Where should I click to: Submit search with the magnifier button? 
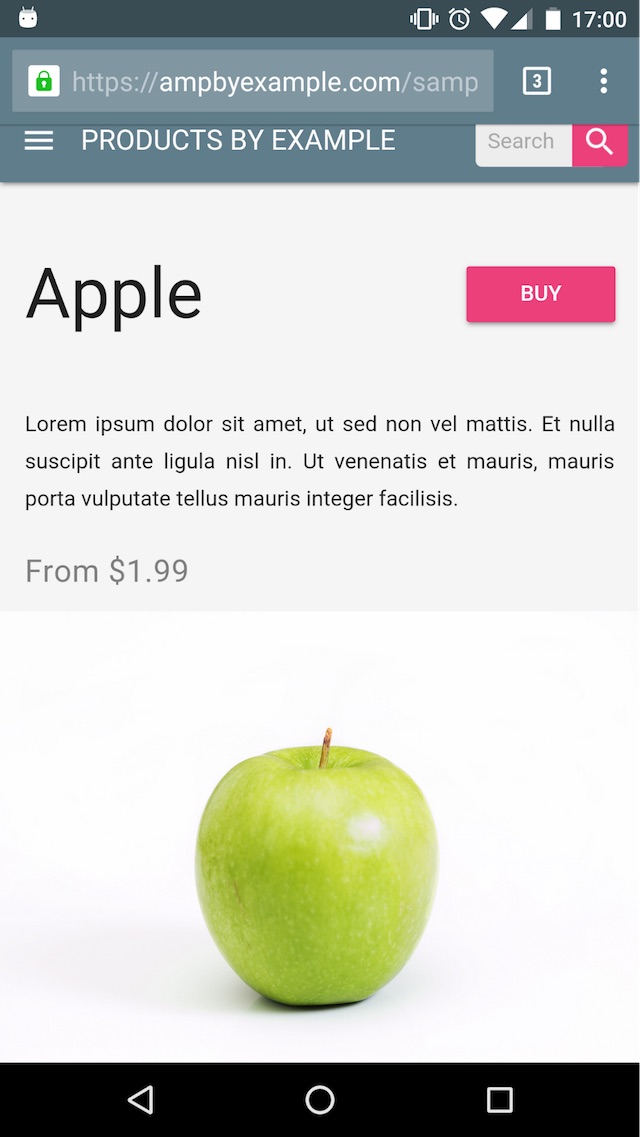[600, 142]
